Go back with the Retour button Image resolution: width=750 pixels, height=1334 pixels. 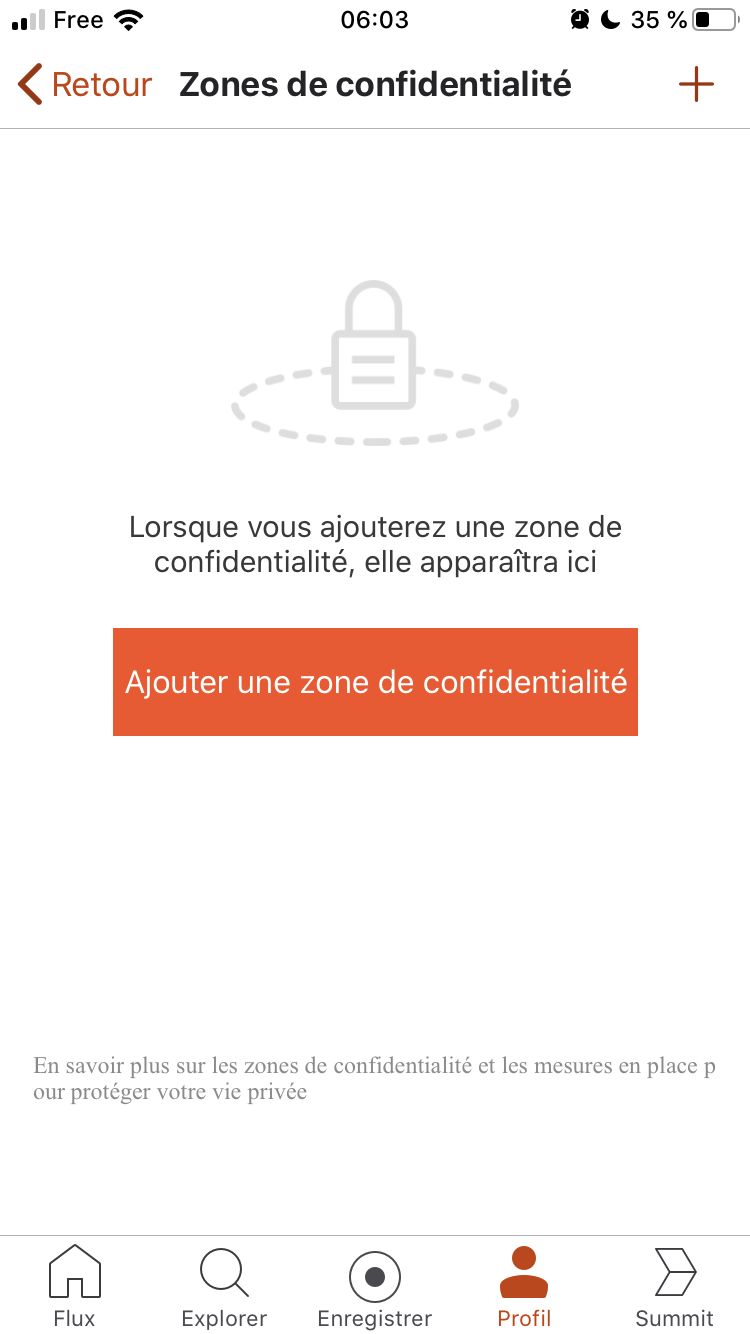click(x=85, y=85)
